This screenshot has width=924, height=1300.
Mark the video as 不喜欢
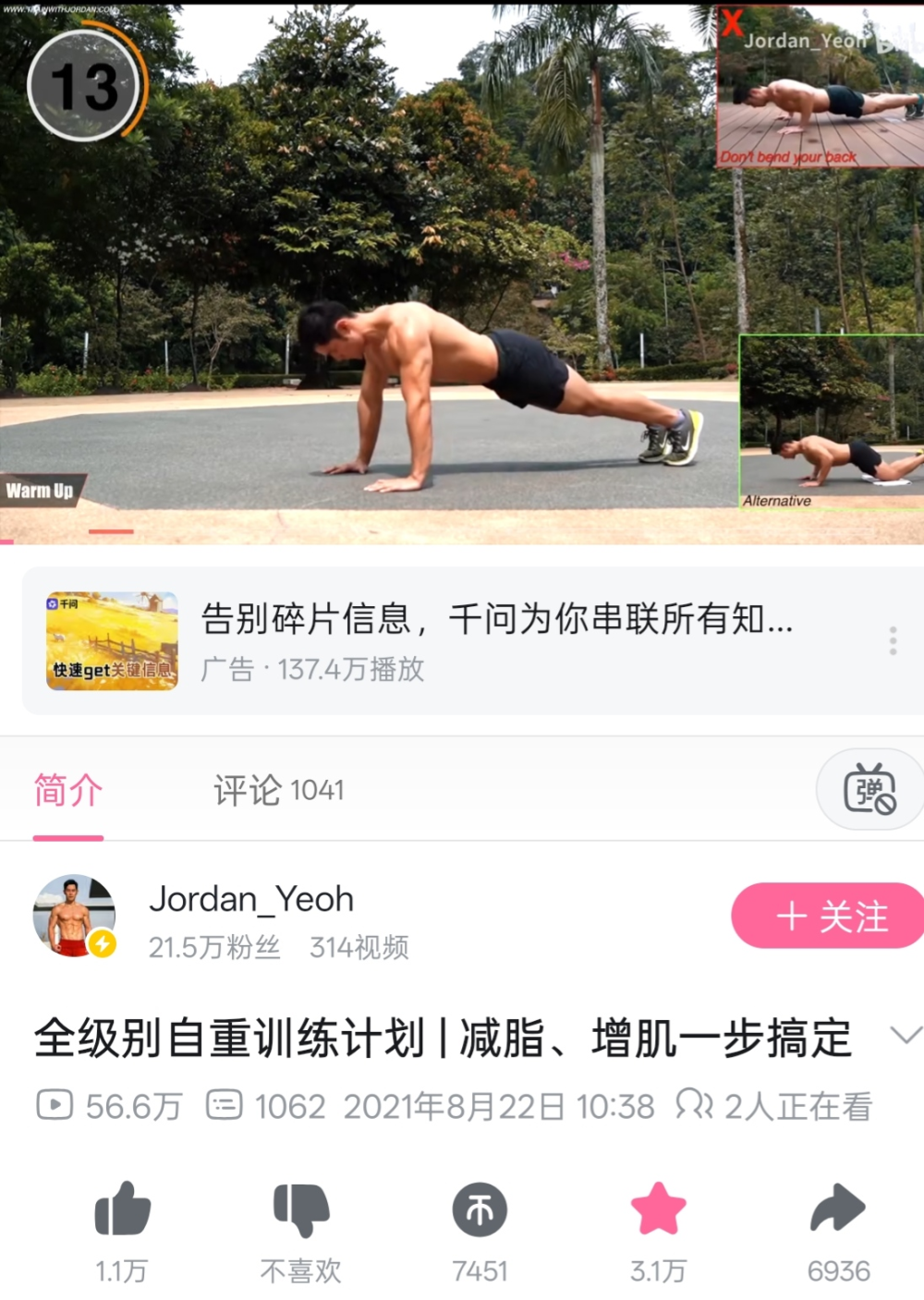pyautogui.click(x=301, y=1209)
